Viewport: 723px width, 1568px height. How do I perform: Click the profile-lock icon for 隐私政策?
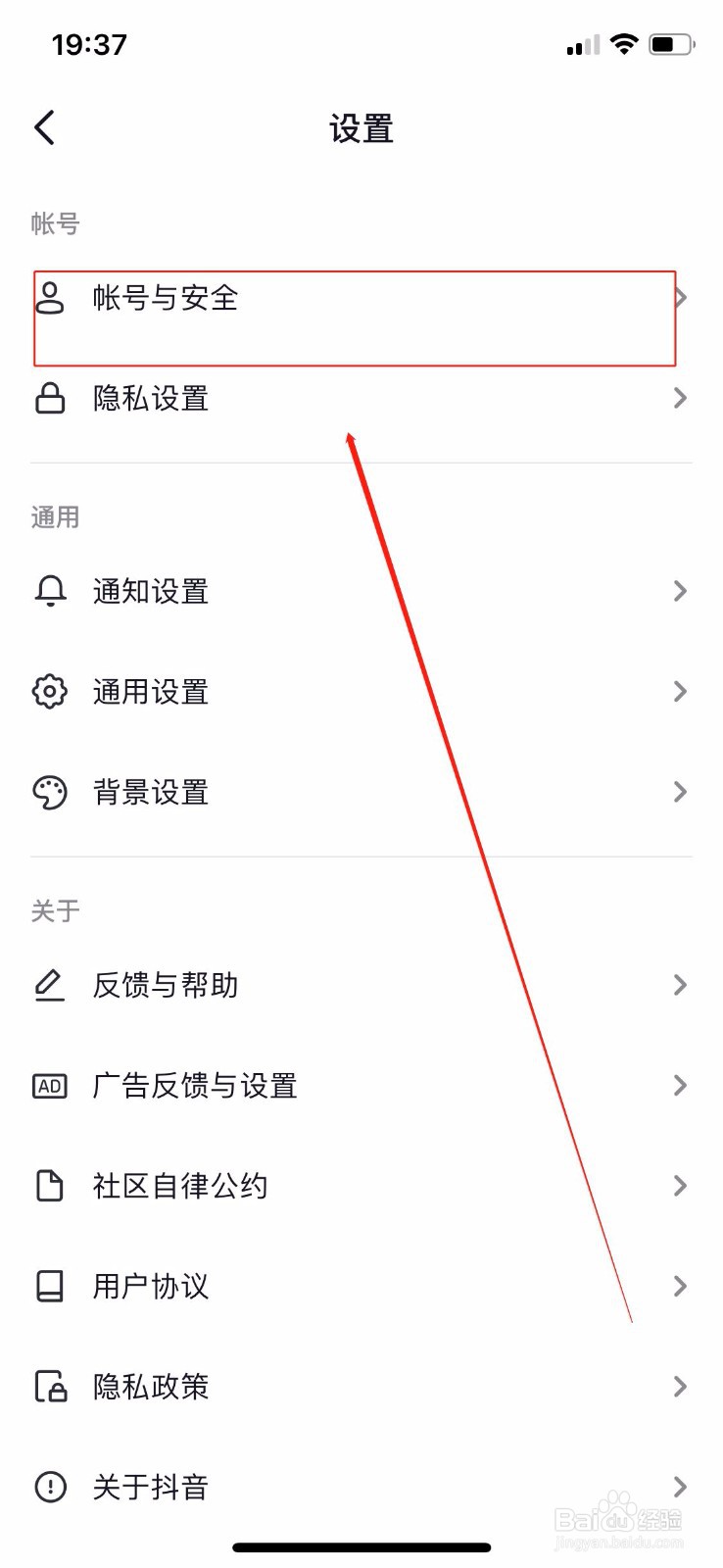(x=50, y=1387)
